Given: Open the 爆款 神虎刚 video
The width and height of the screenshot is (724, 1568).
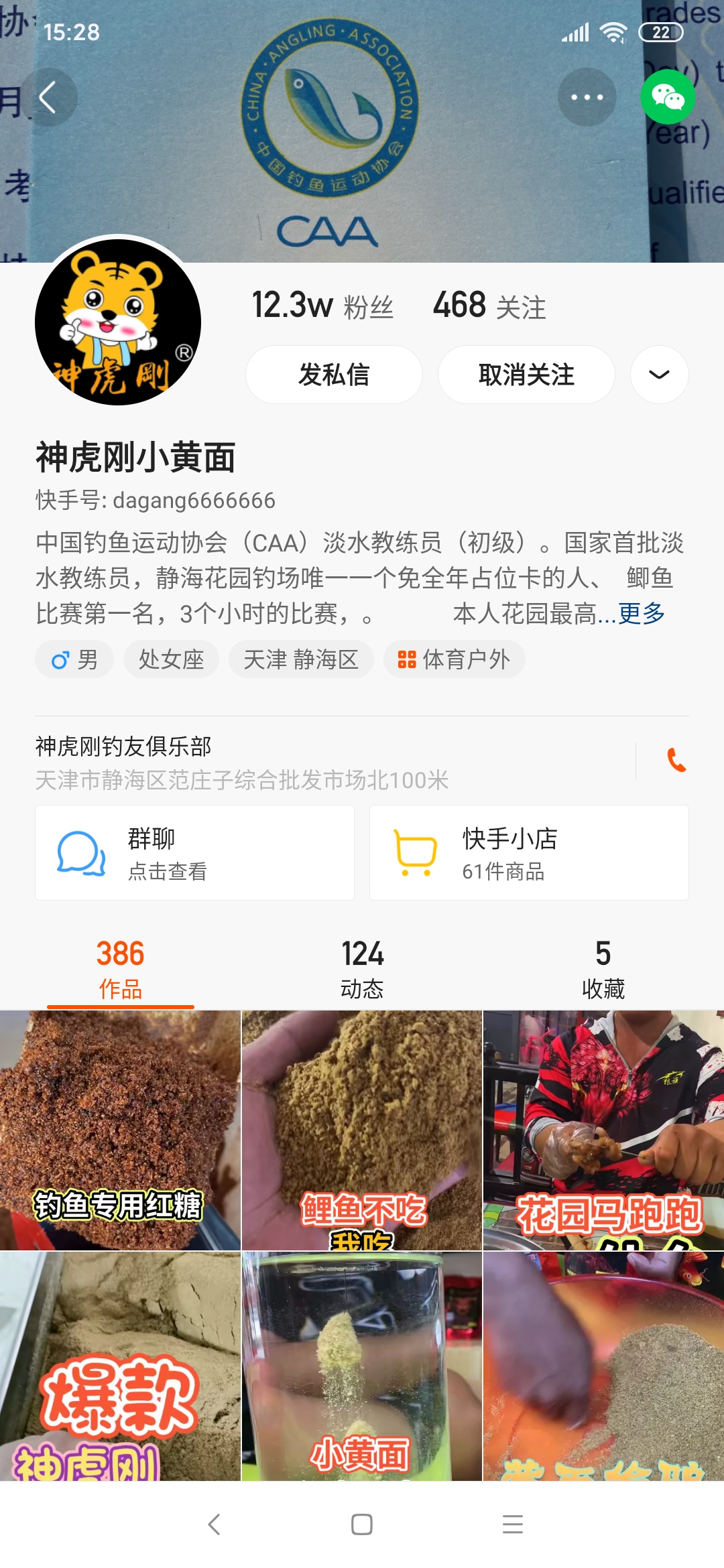Looking at the screenshot, I should pos(120,1366).
